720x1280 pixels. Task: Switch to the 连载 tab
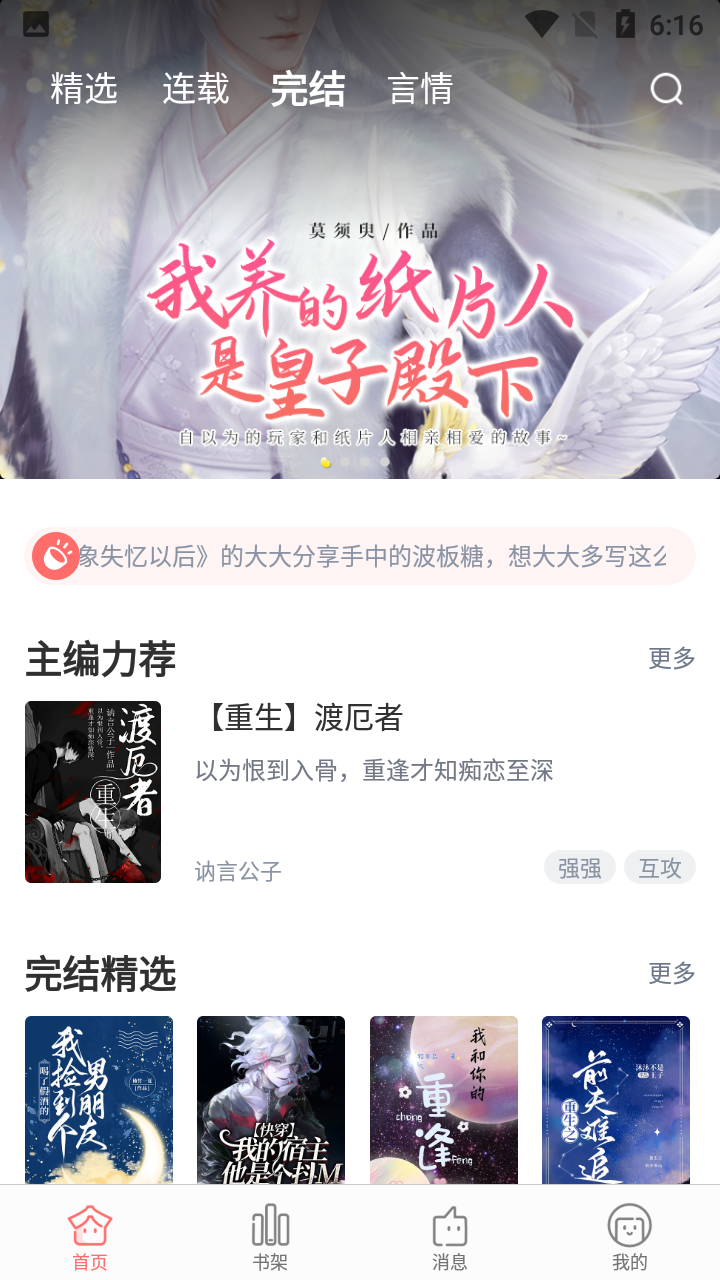click(x=196, y=89)
